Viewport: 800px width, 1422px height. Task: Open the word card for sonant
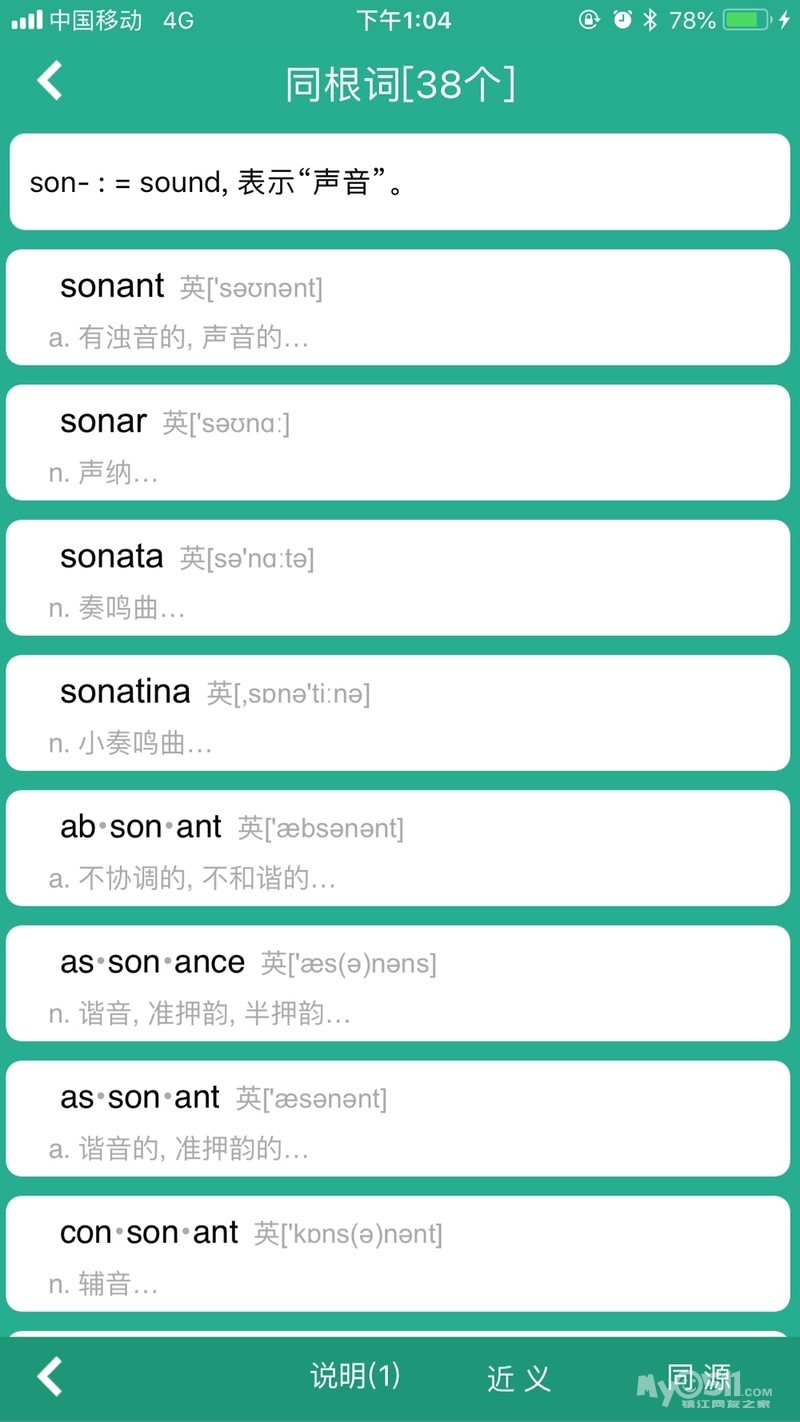(x=398, y=307)
